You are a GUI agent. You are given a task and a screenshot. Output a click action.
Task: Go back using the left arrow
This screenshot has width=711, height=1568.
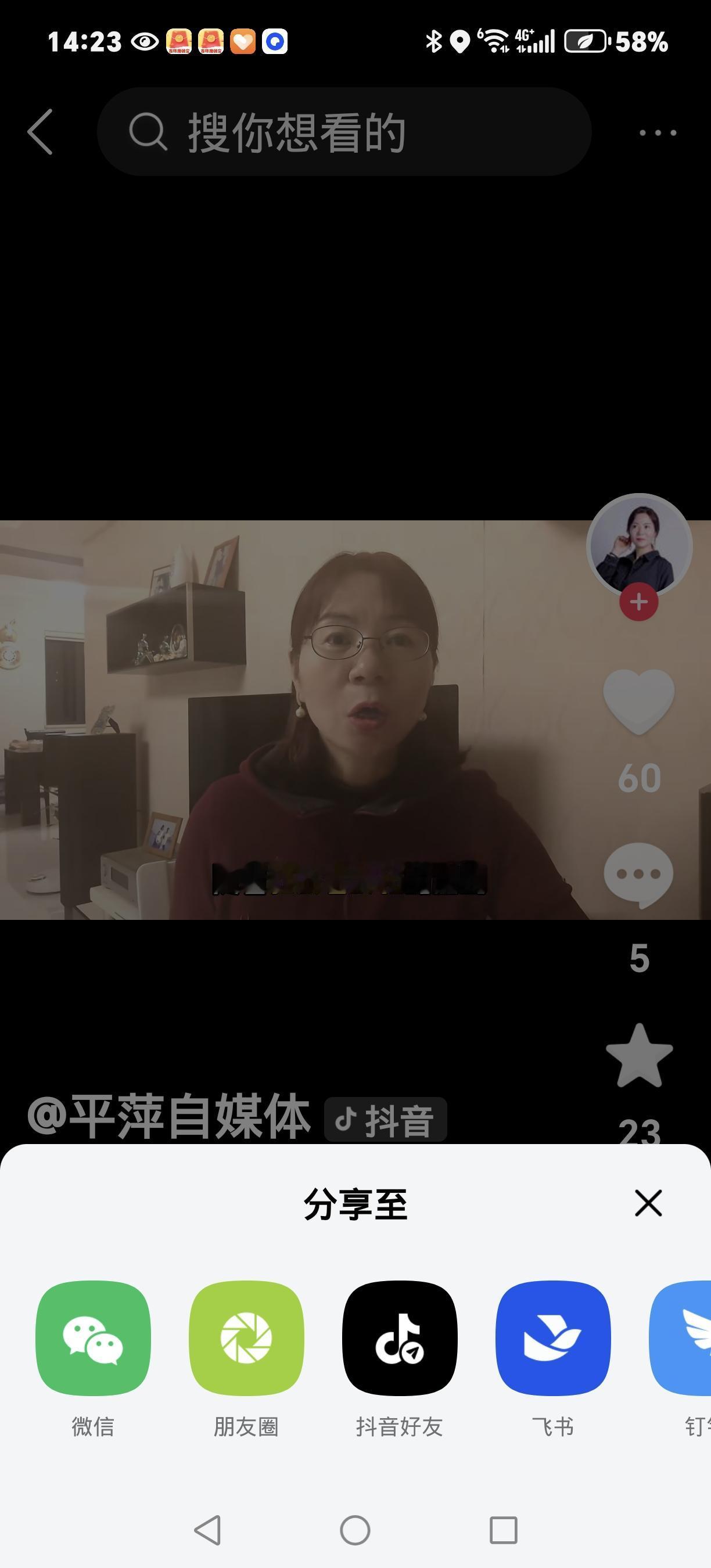39,131
